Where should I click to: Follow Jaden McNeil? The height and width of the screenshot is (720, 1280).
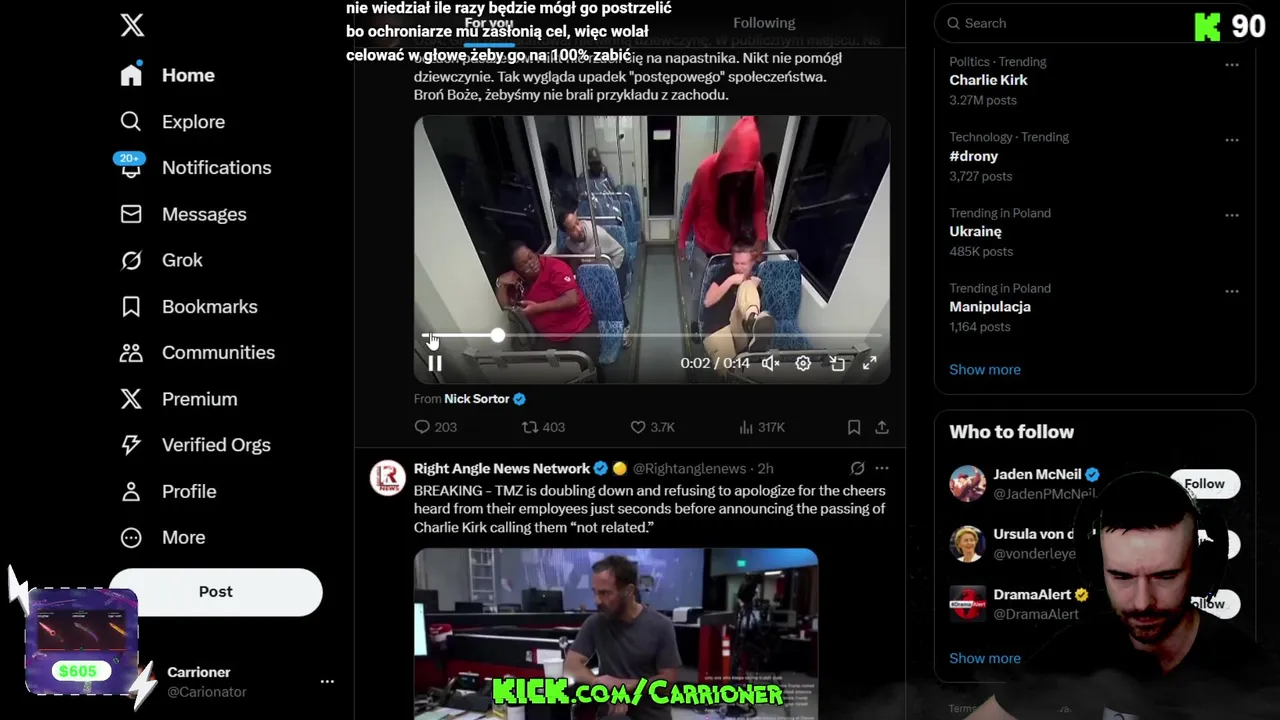tap(1204, 484)
